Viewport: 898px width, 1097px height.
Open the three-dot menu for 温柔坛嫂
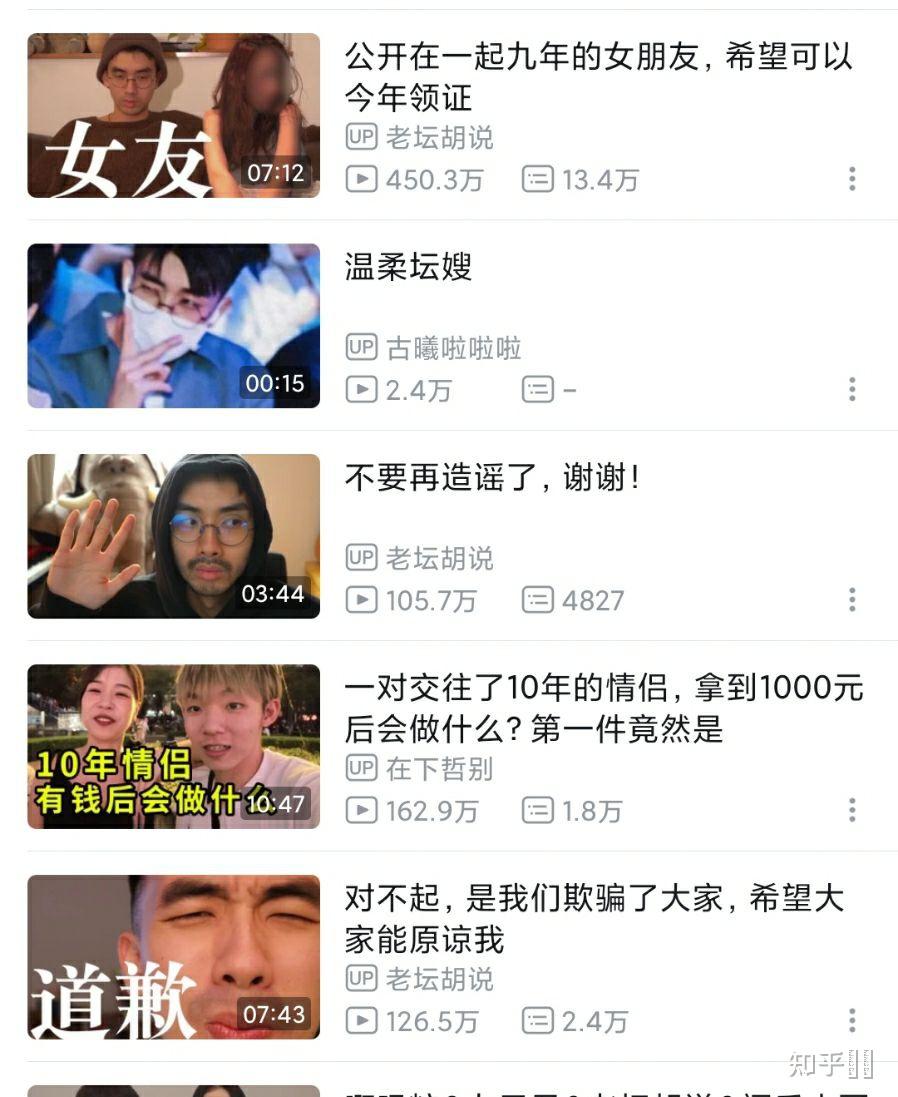[x=852, y=391]
